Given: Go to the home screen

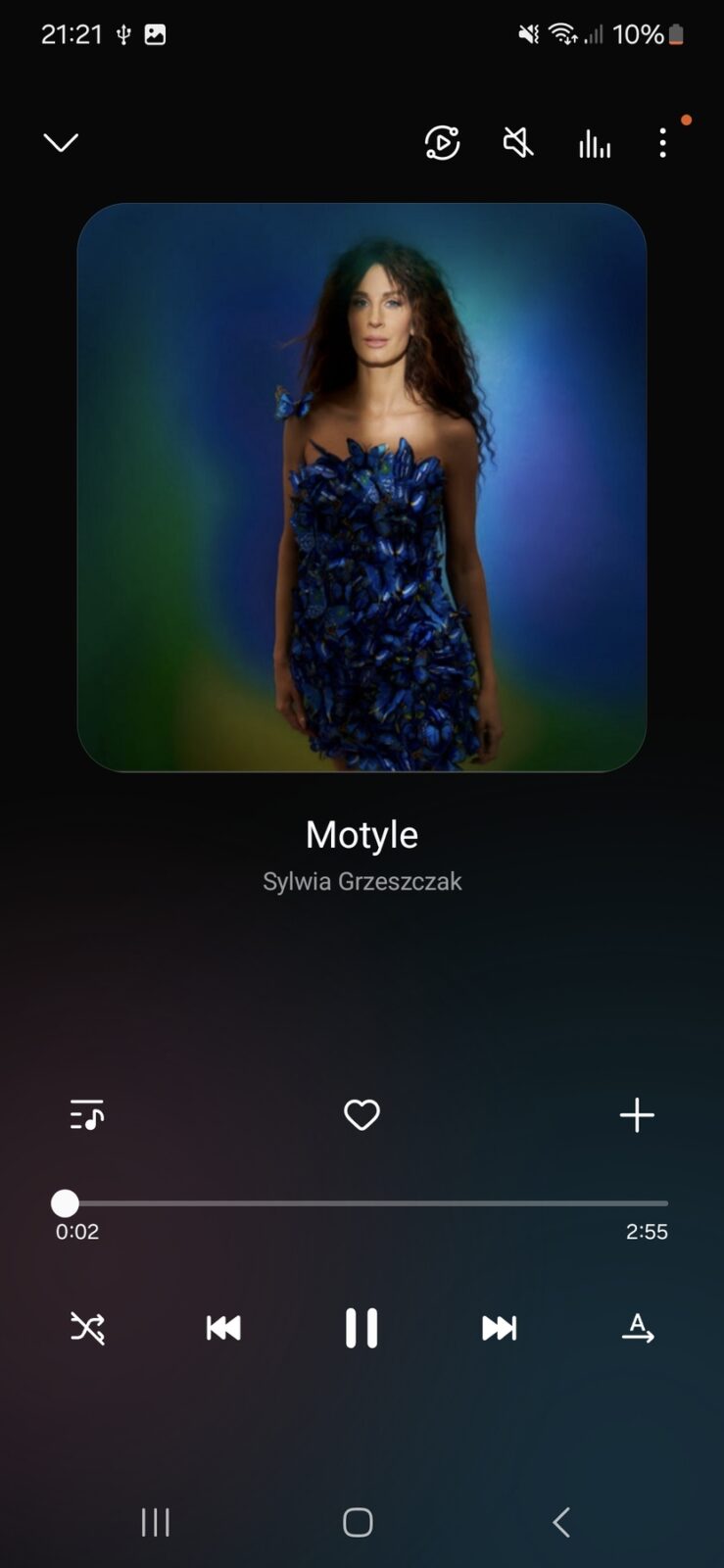Looking at the screenshot, I should coord(358,1522).
